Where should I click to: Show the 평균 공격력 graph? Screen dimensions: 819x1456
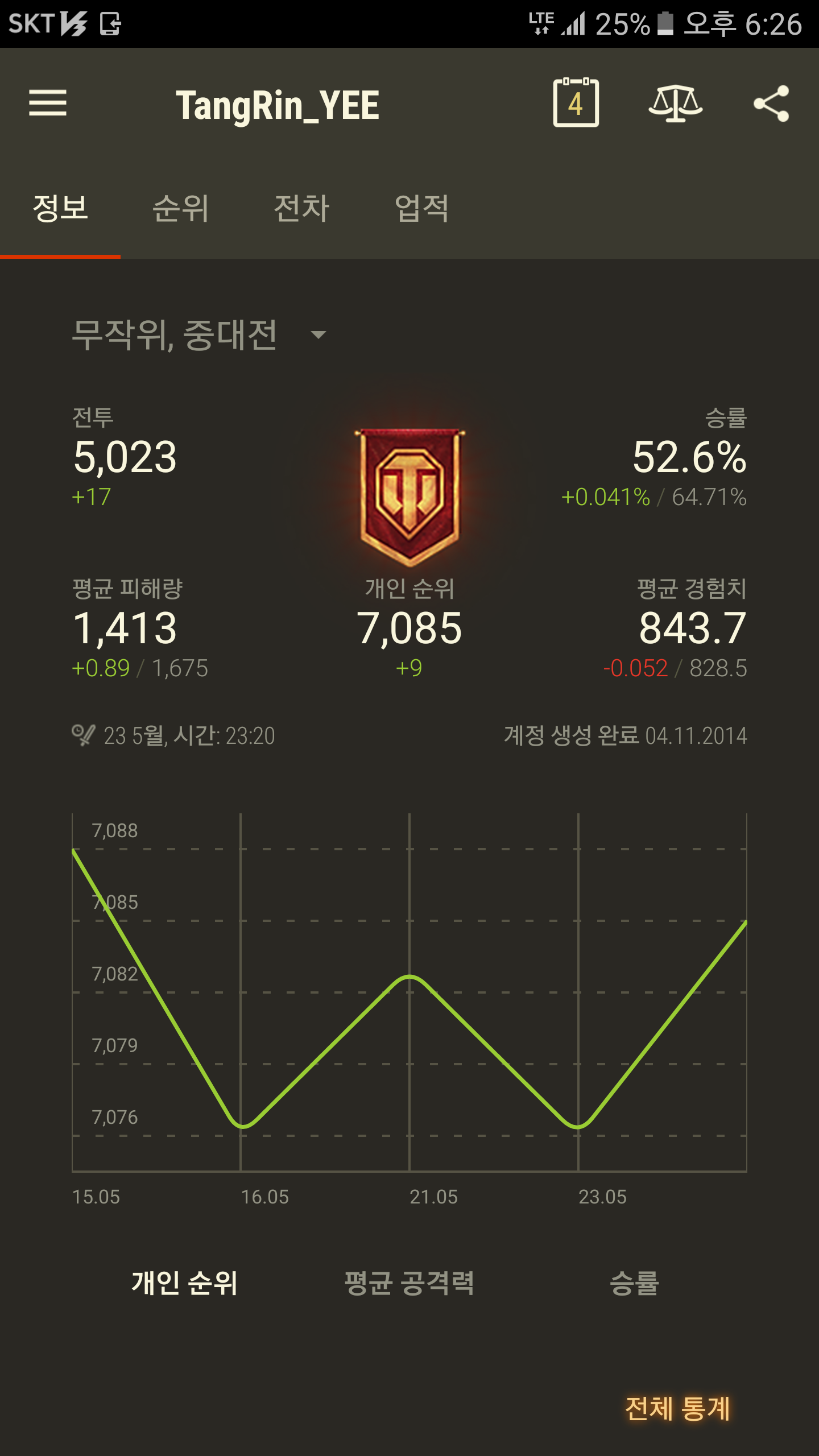click(409, 1283)
